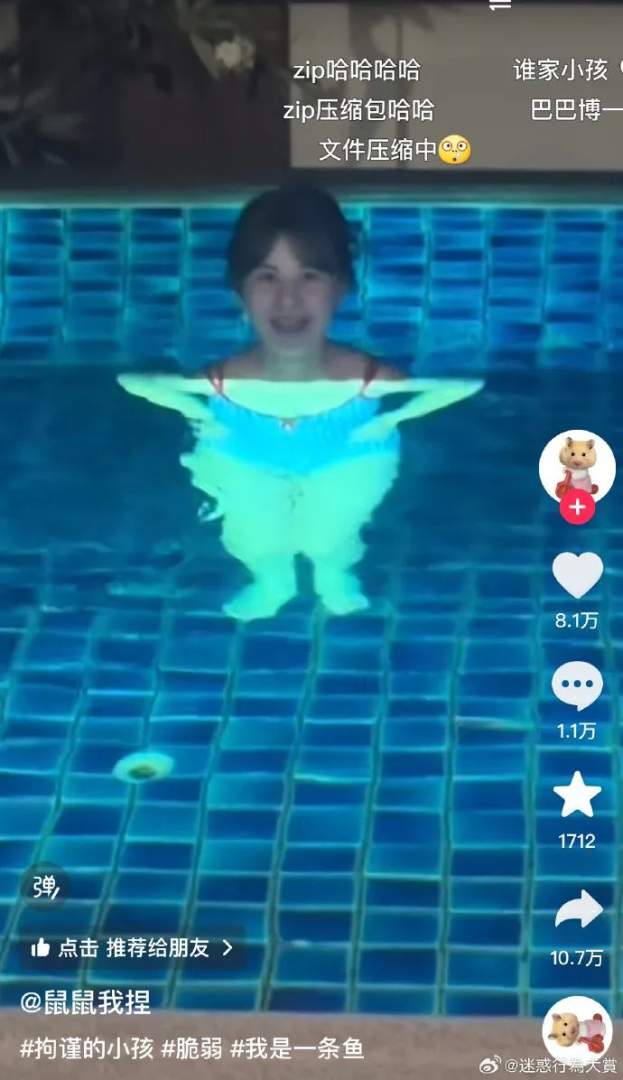Toggle the 弹 bullet comments button

[x=45, y=886]
